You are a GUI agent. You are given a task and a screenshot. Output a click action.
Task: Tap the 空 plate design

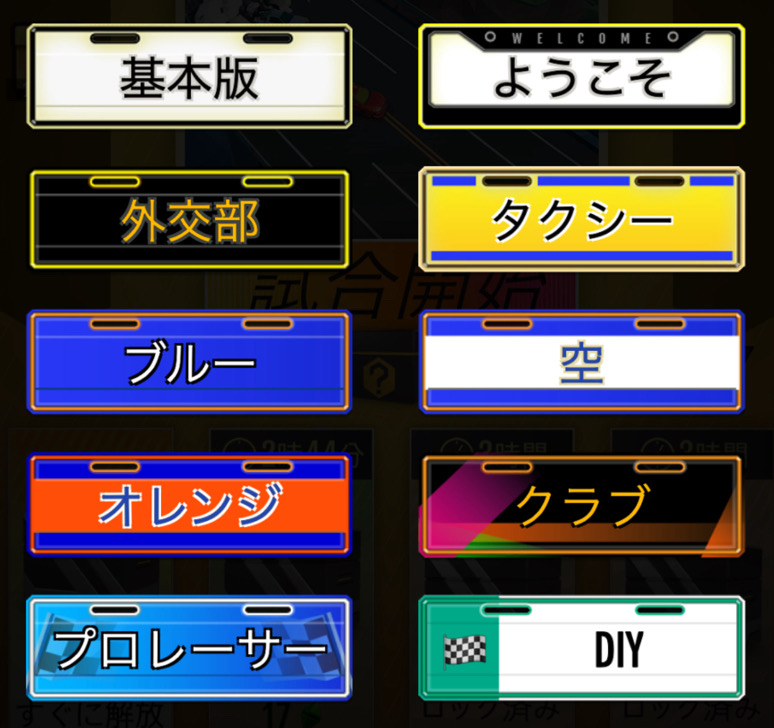[581, 362]
